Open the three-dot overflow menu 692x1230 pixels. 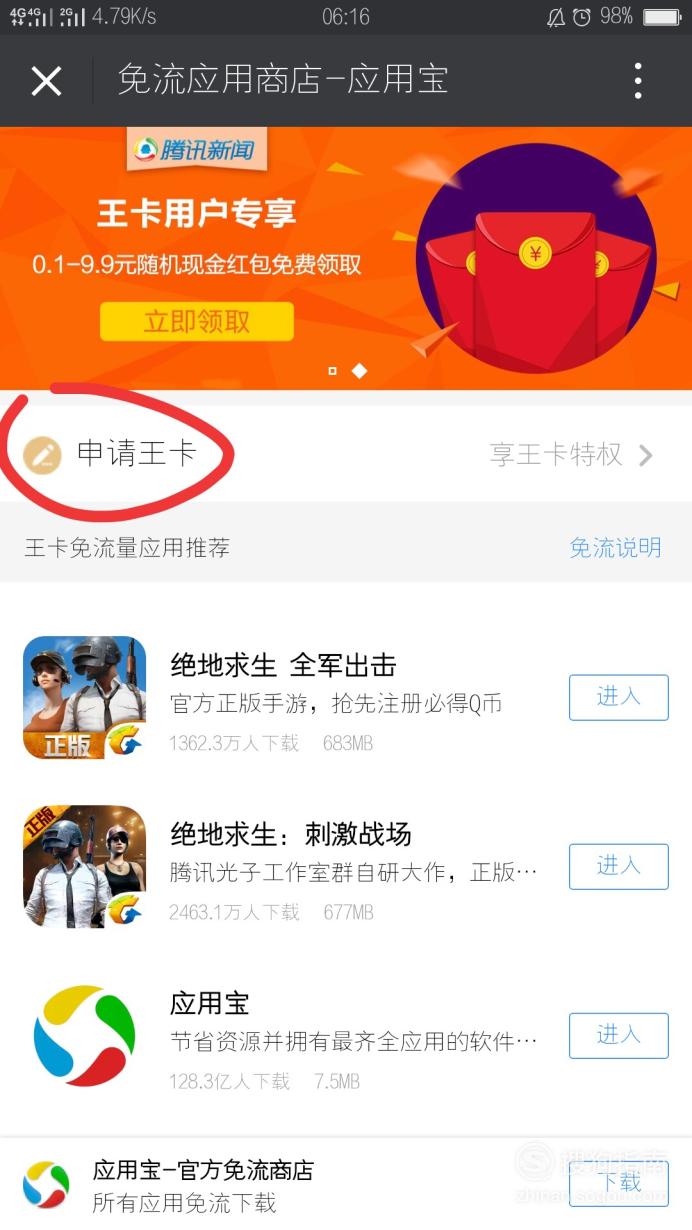[x=638, y=81]
